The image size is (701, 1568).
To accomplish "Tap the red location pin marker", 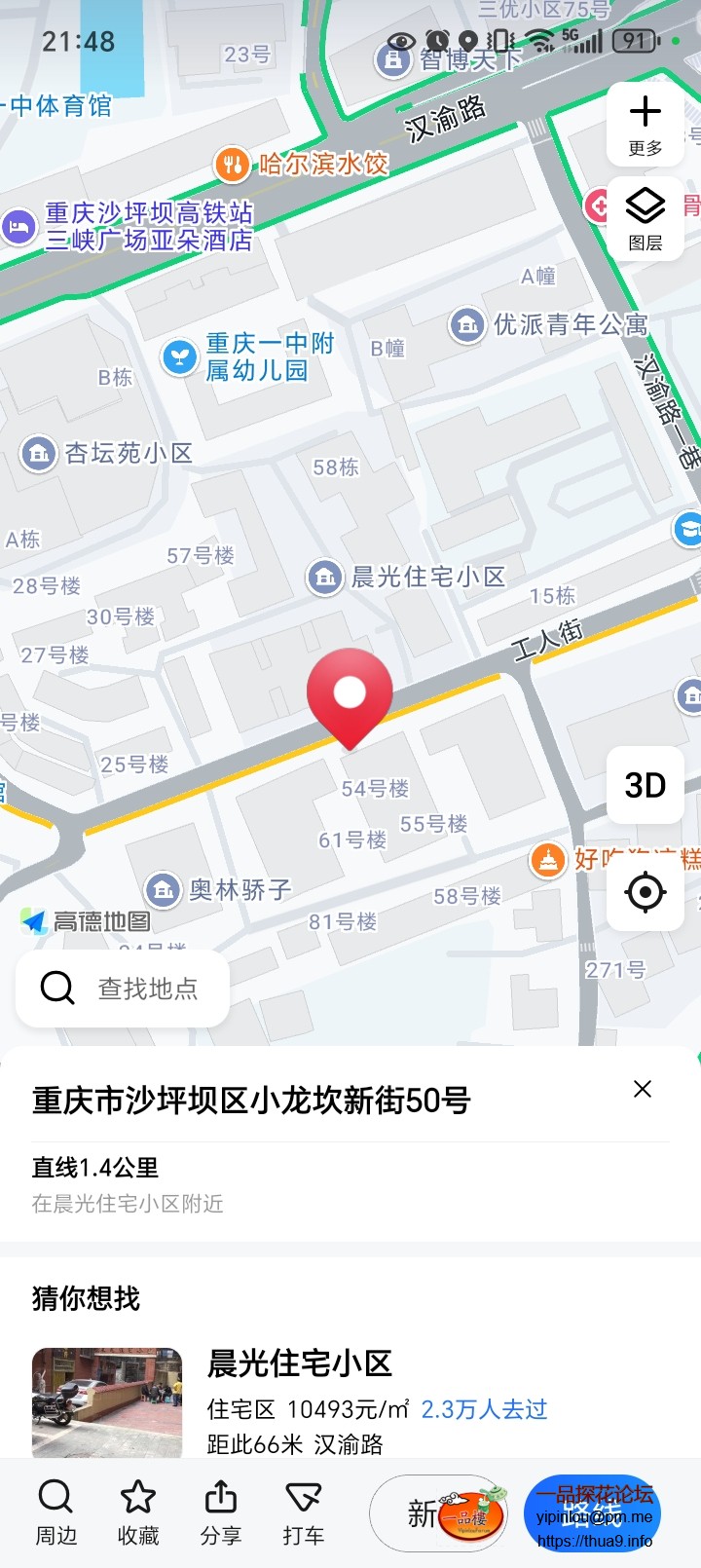I will (350, 693).
